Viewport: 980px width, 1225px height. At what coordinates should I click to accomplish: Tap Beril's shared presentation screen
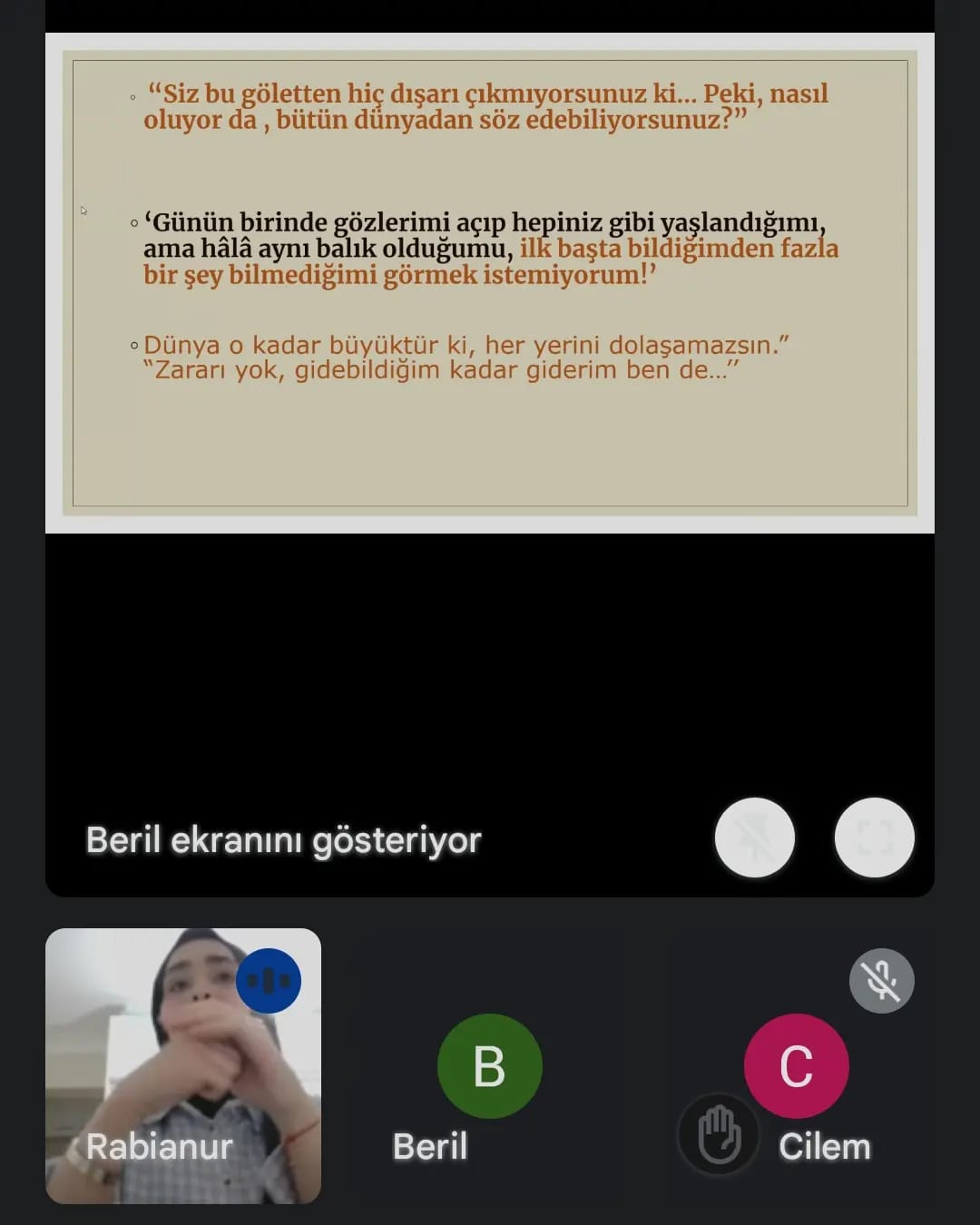[x=489, y=283]
